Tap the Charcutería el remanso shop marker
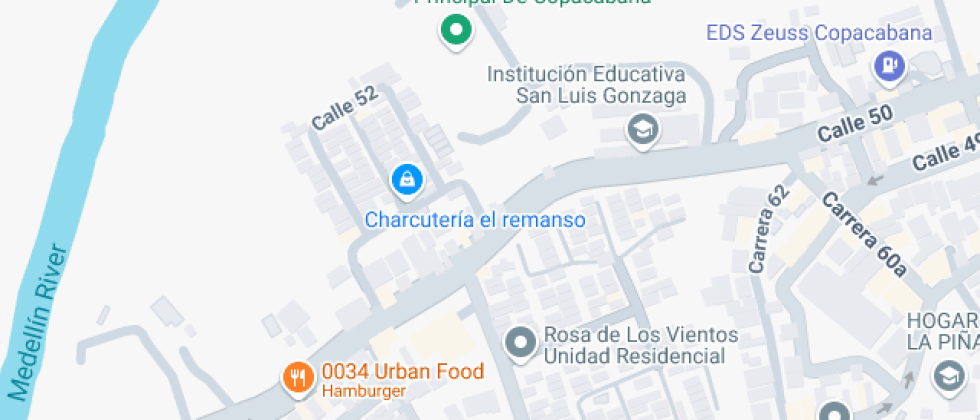The image size is (980, 420). click(407, 180)
